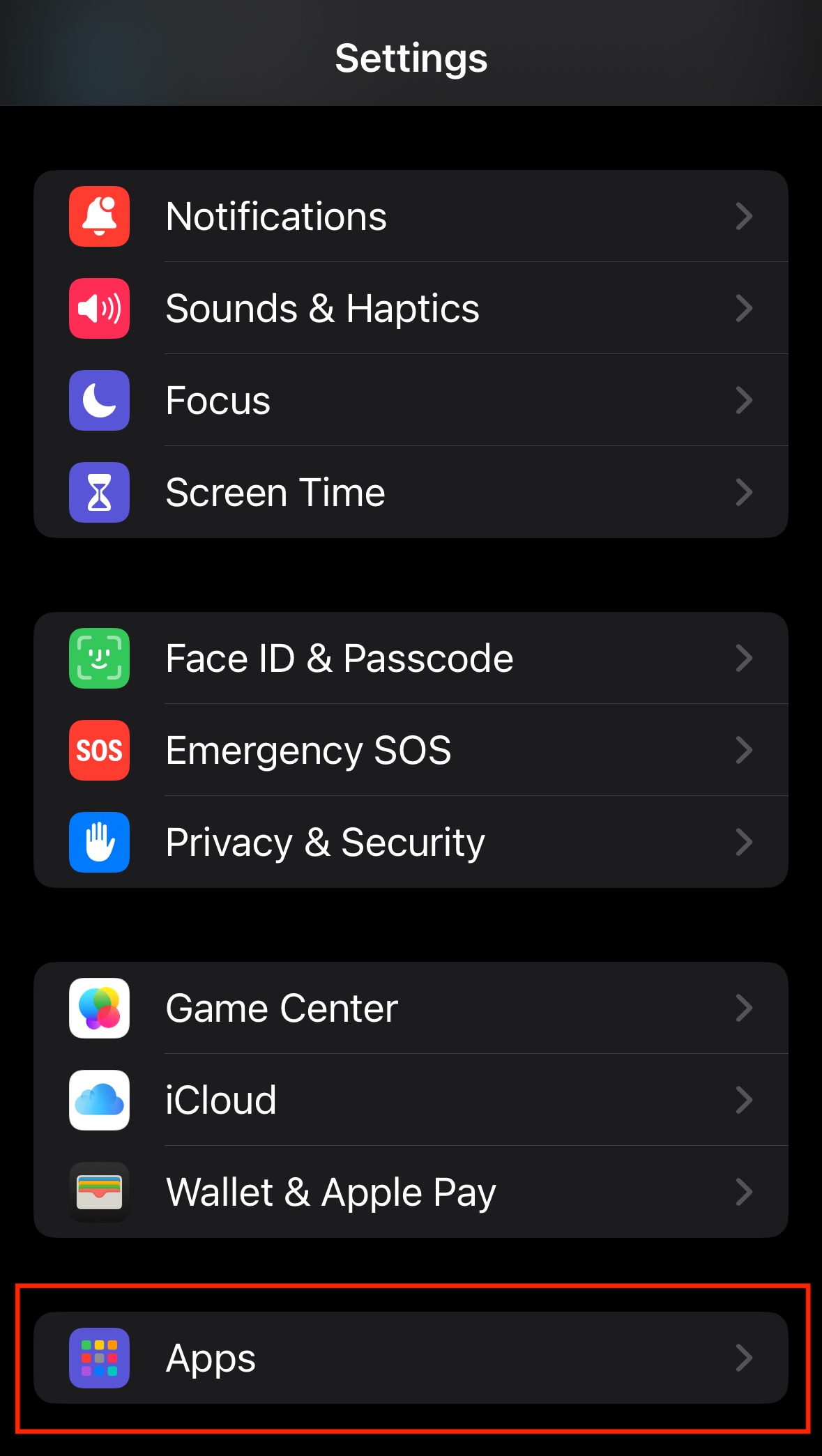Open Notifications settings

411,216
